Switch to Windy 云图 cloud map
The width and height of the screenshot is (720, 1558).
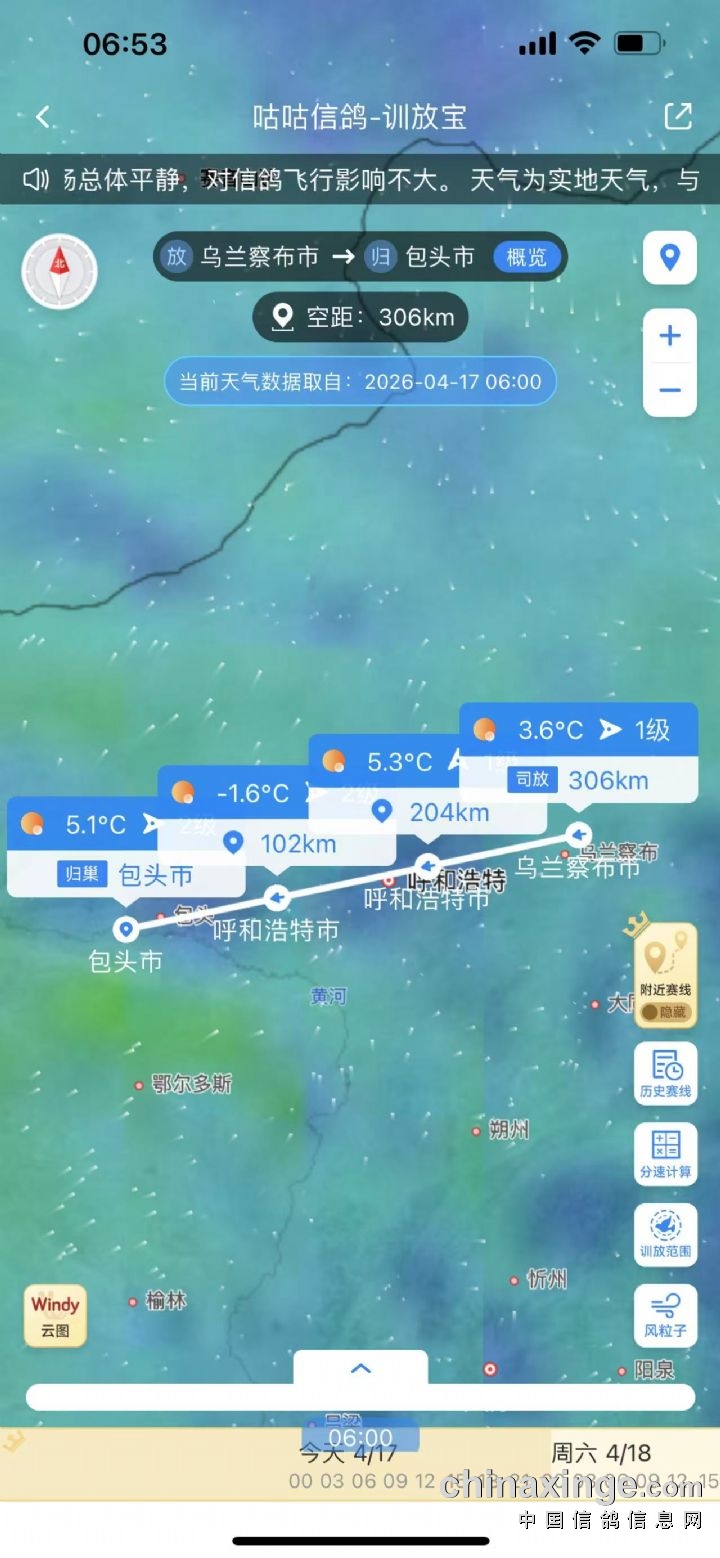55,1314
